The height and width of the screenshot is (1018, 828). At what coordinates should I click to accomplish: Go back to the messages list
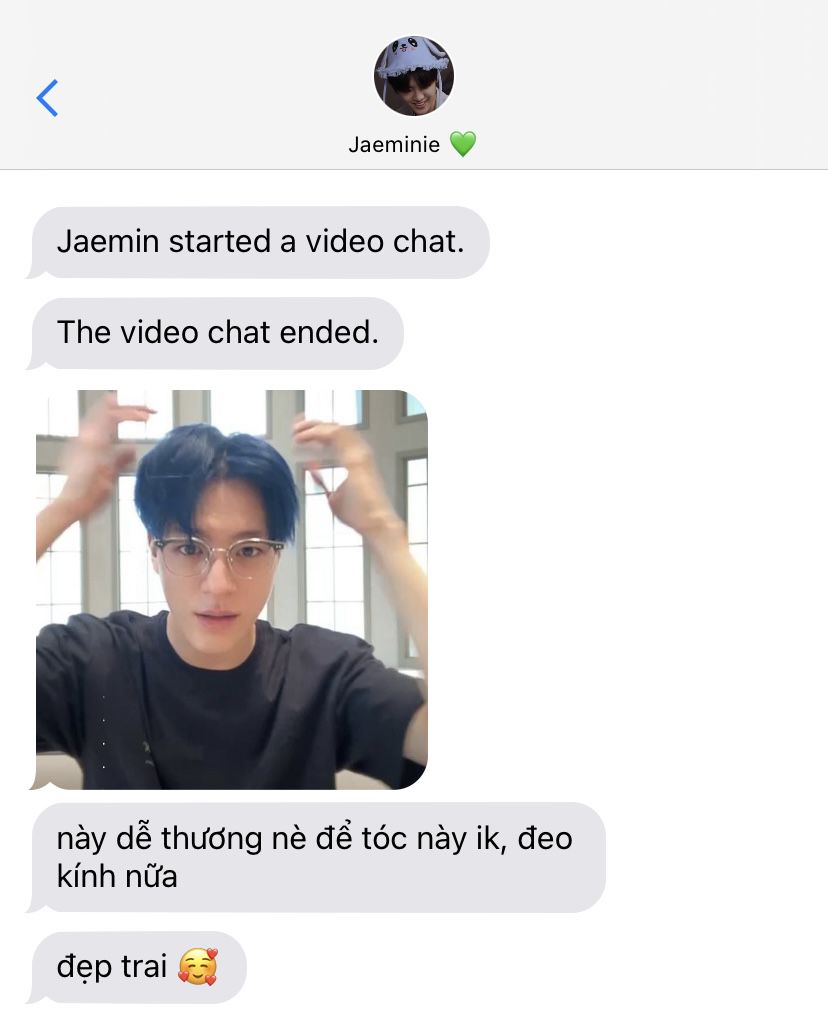pos(47,98)
